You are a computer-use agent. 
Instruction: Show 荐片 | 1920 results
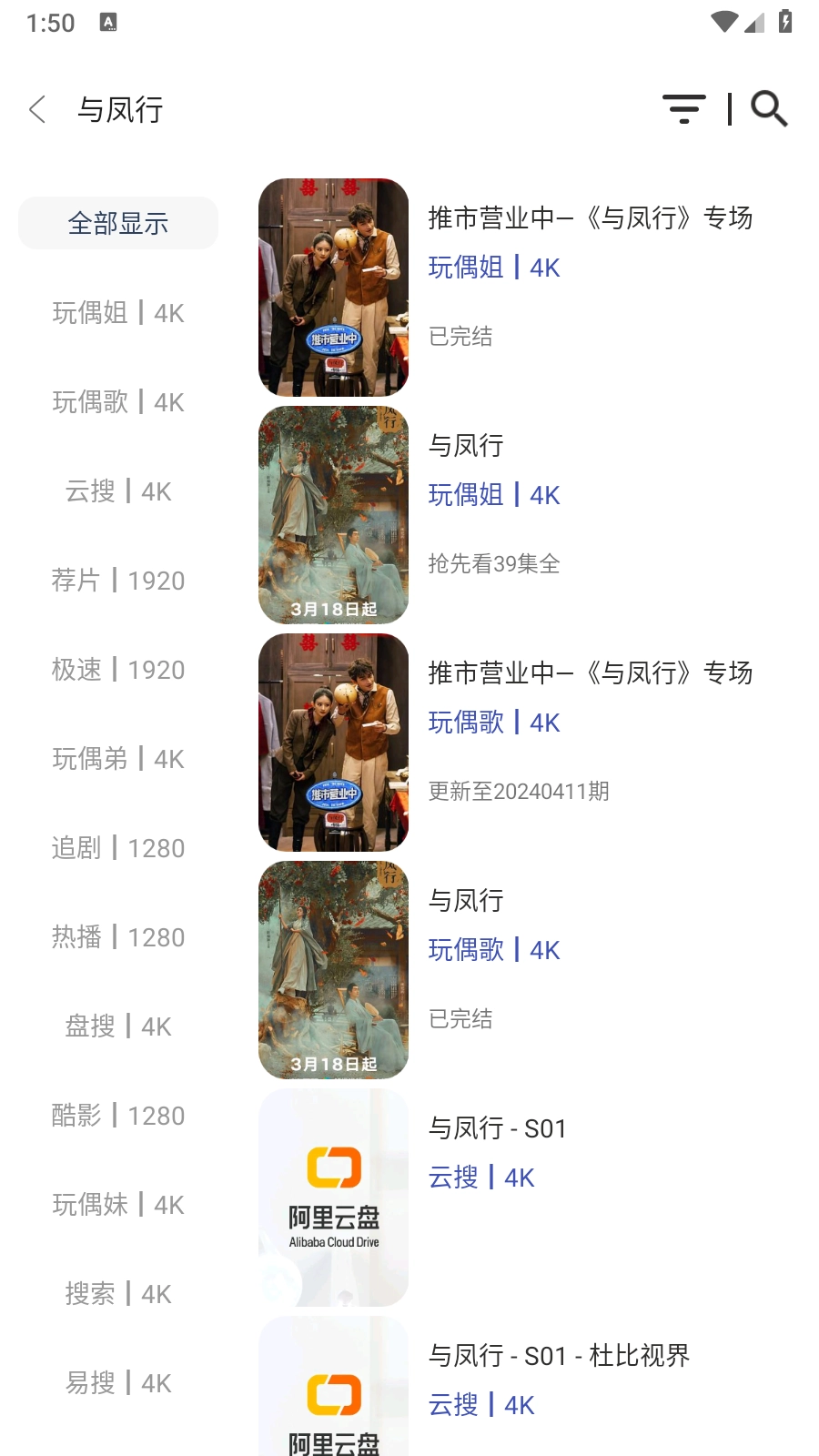[x=118, y=581]
